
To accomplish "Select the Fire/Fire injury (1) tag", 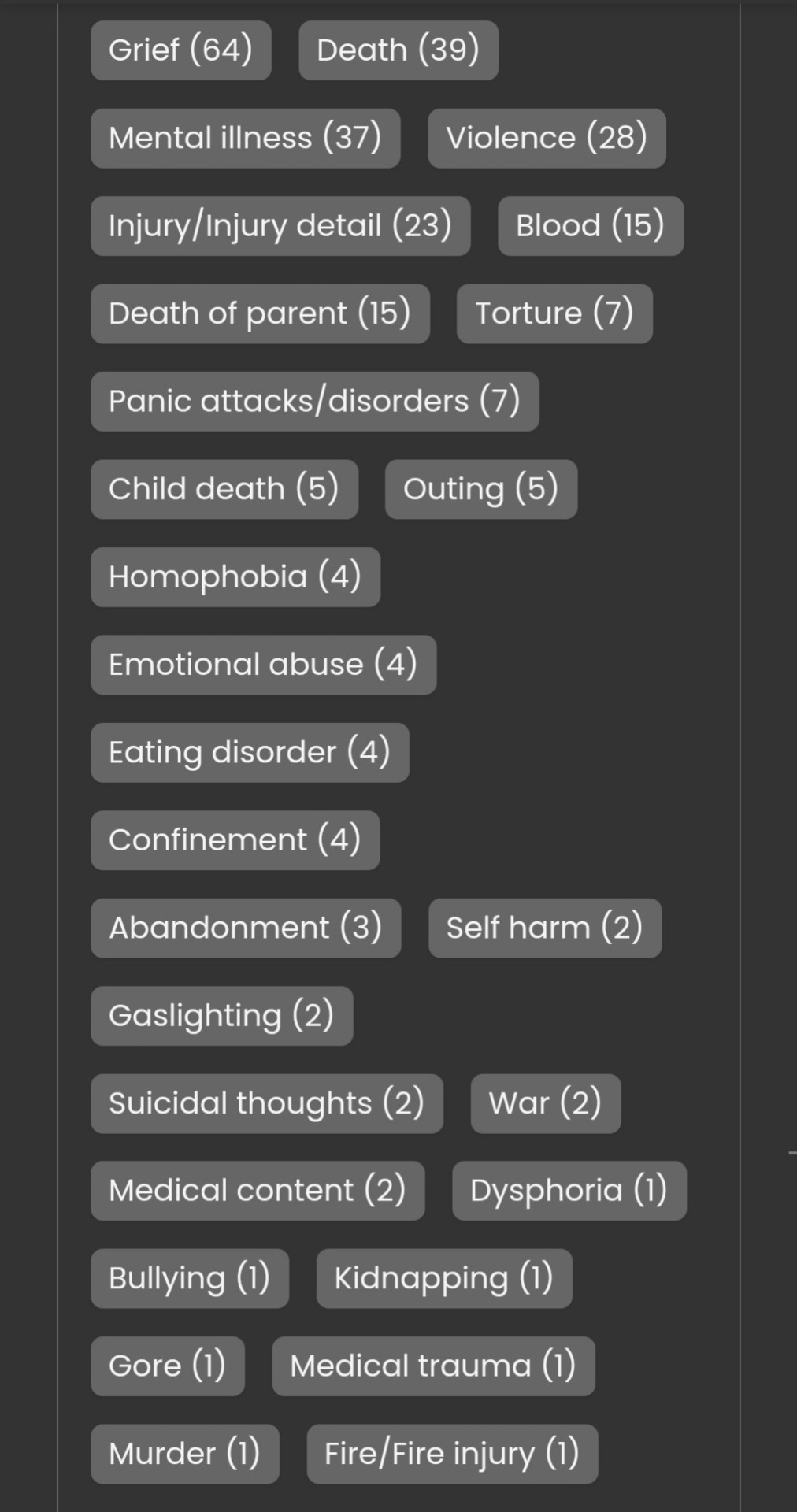I will (452, 1454).
